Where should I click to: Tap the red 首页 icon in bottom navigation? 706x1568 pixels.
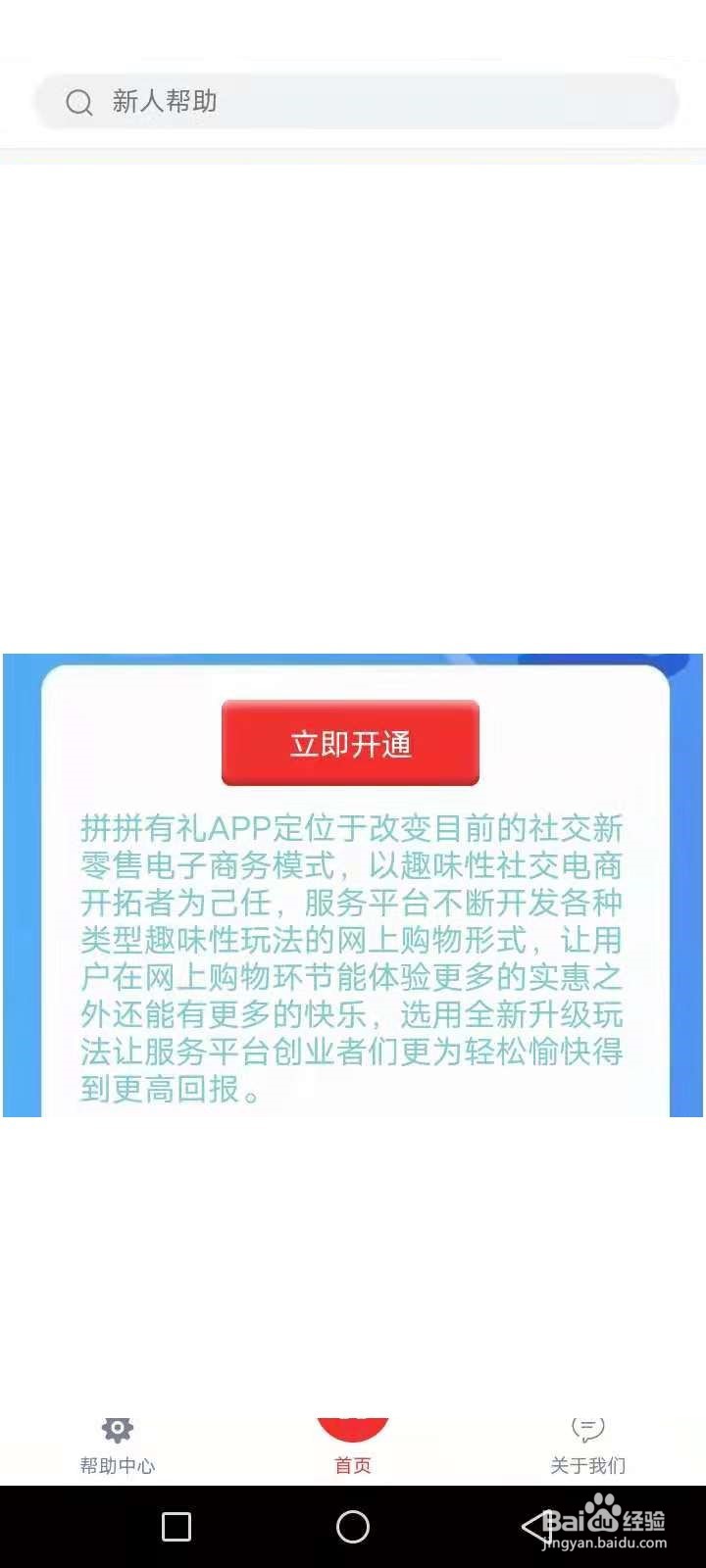[352, 1429]
